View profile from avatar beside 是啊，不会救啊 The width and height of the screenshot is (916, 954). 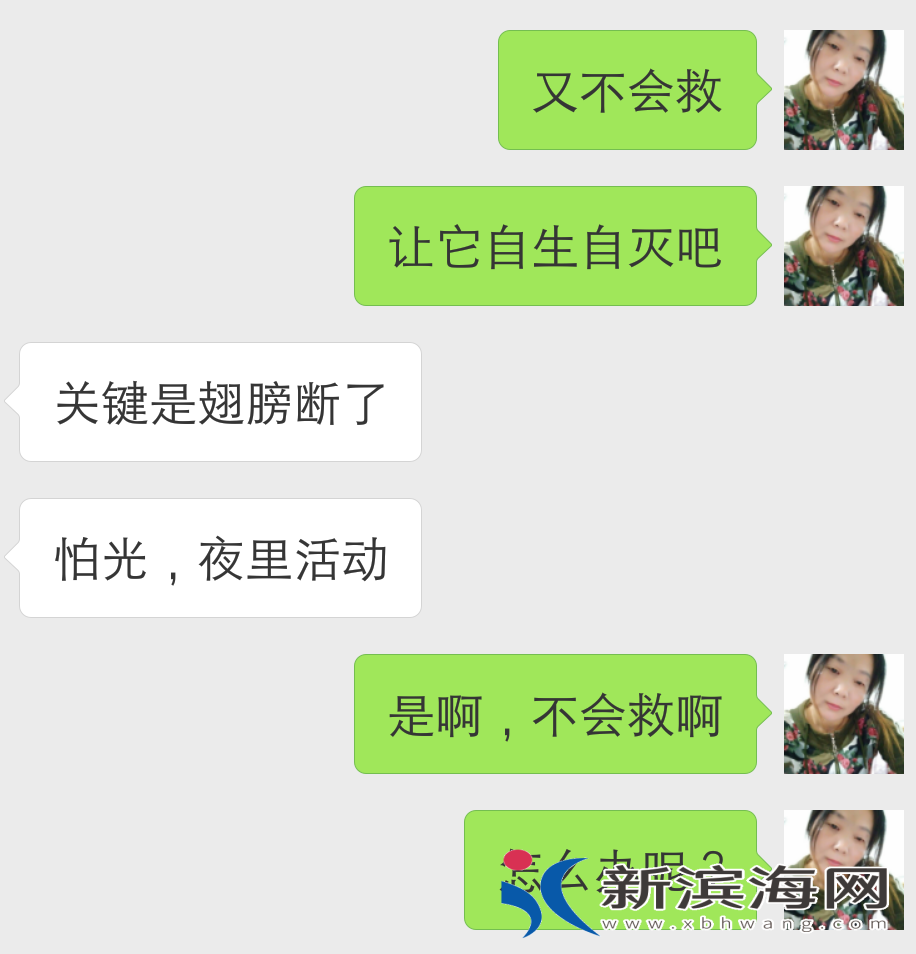[x=843, y=714]
